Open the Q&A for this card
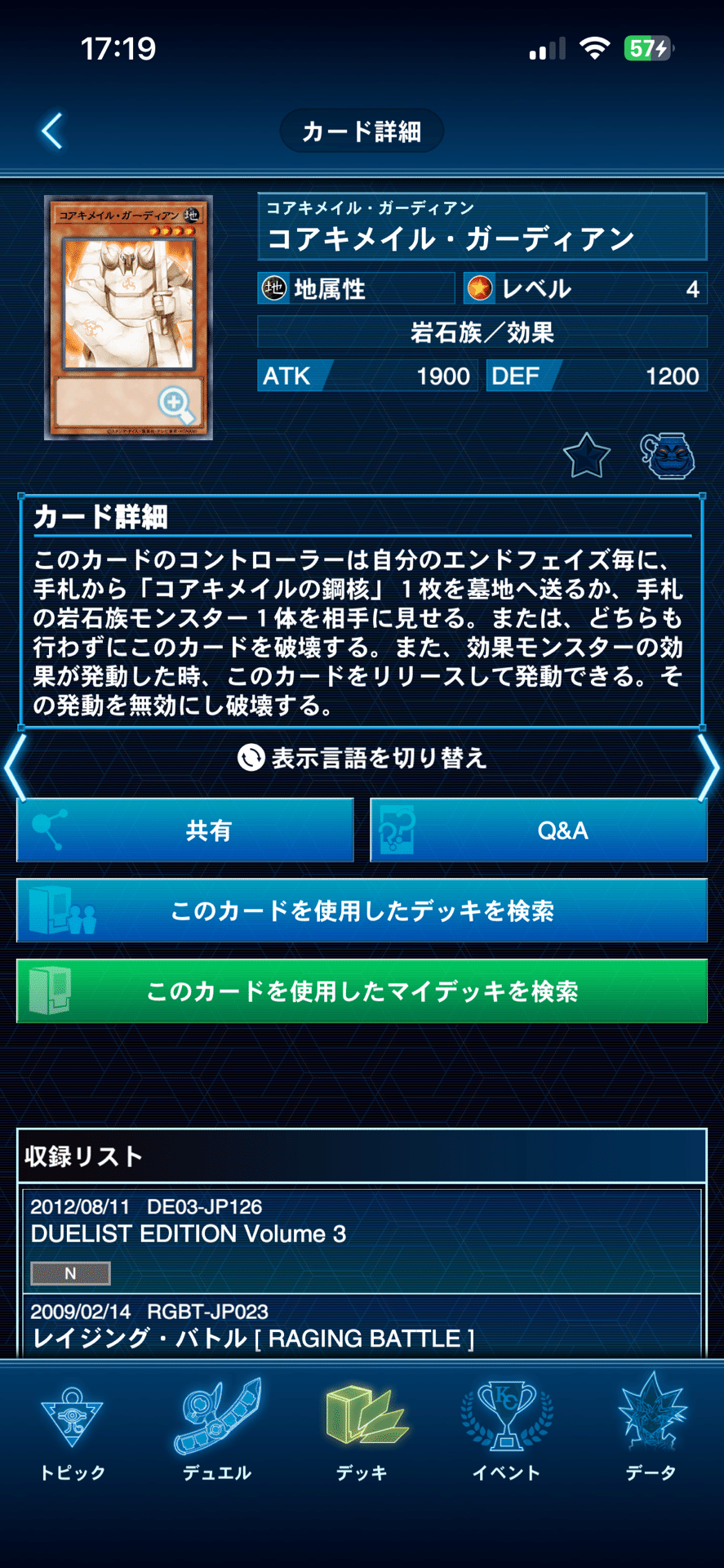The width and height of the screenshot is (724, 1568). (539, 831)
